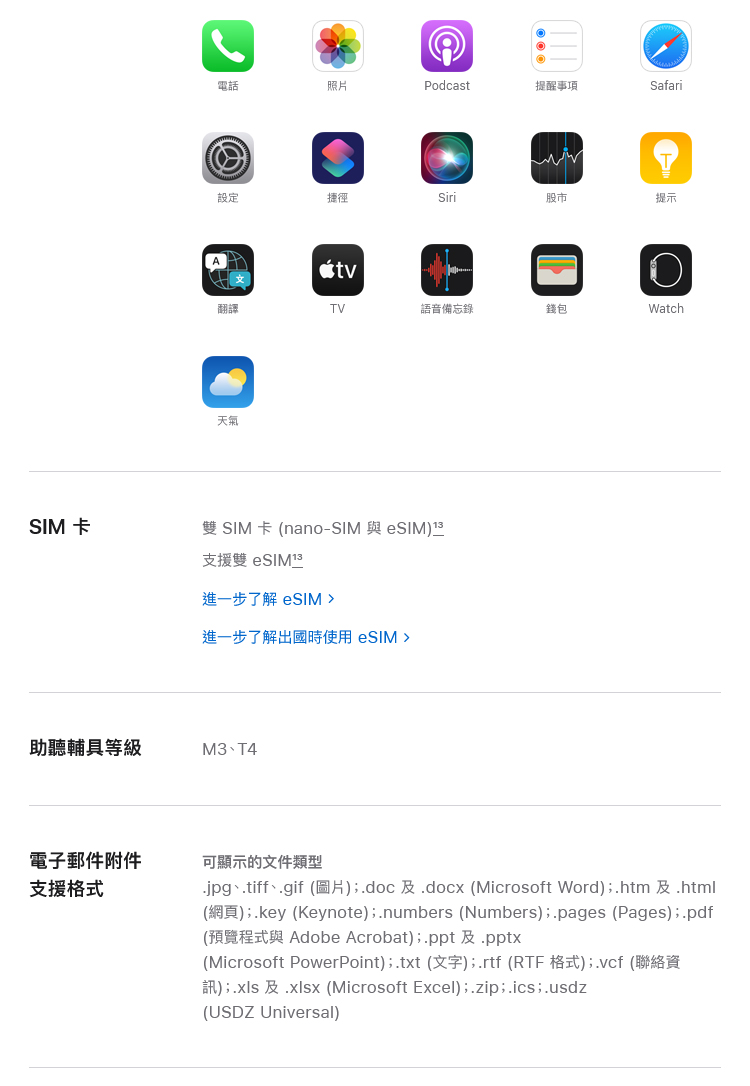Open the 進一步了解出國時使用 eSIM link
This screenshot has height=1086, width=750.
point(305,637)
